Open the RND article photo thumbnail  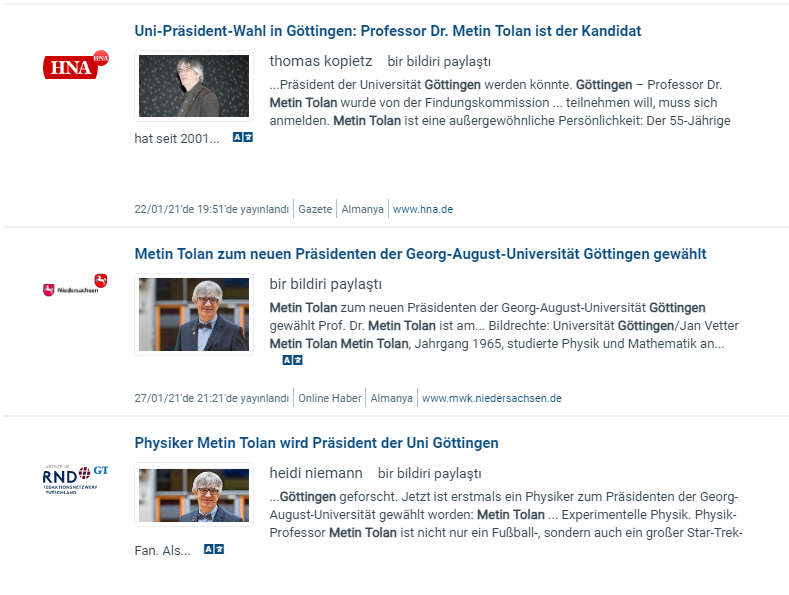(x=194, y=496)
